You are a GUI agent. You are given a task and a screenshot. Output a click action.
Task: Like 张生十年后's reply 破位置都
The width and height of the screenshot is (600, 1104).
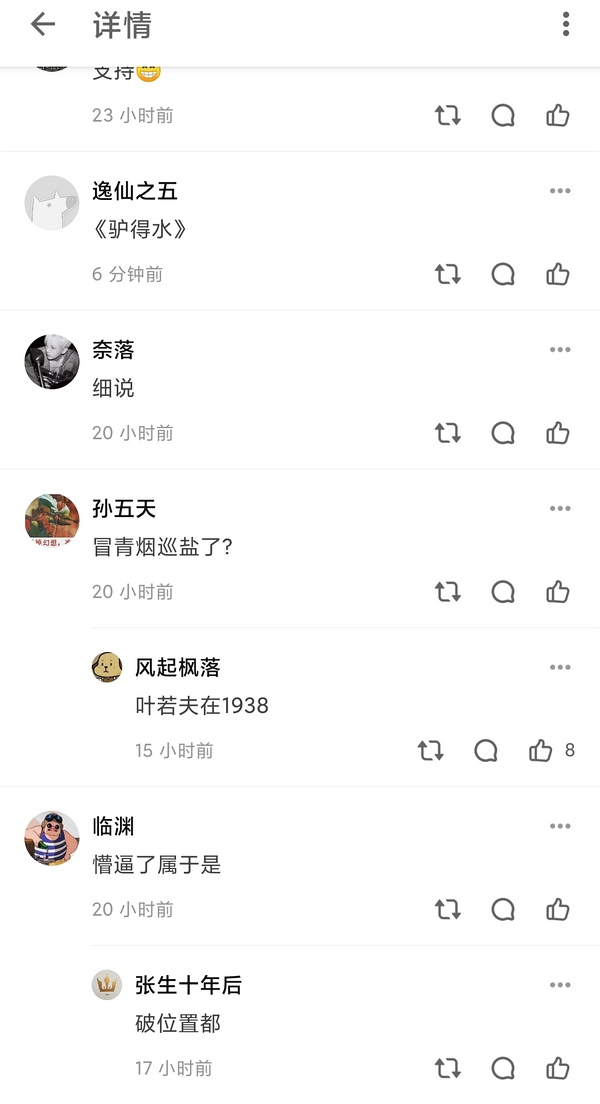(x=558, y=1068)
